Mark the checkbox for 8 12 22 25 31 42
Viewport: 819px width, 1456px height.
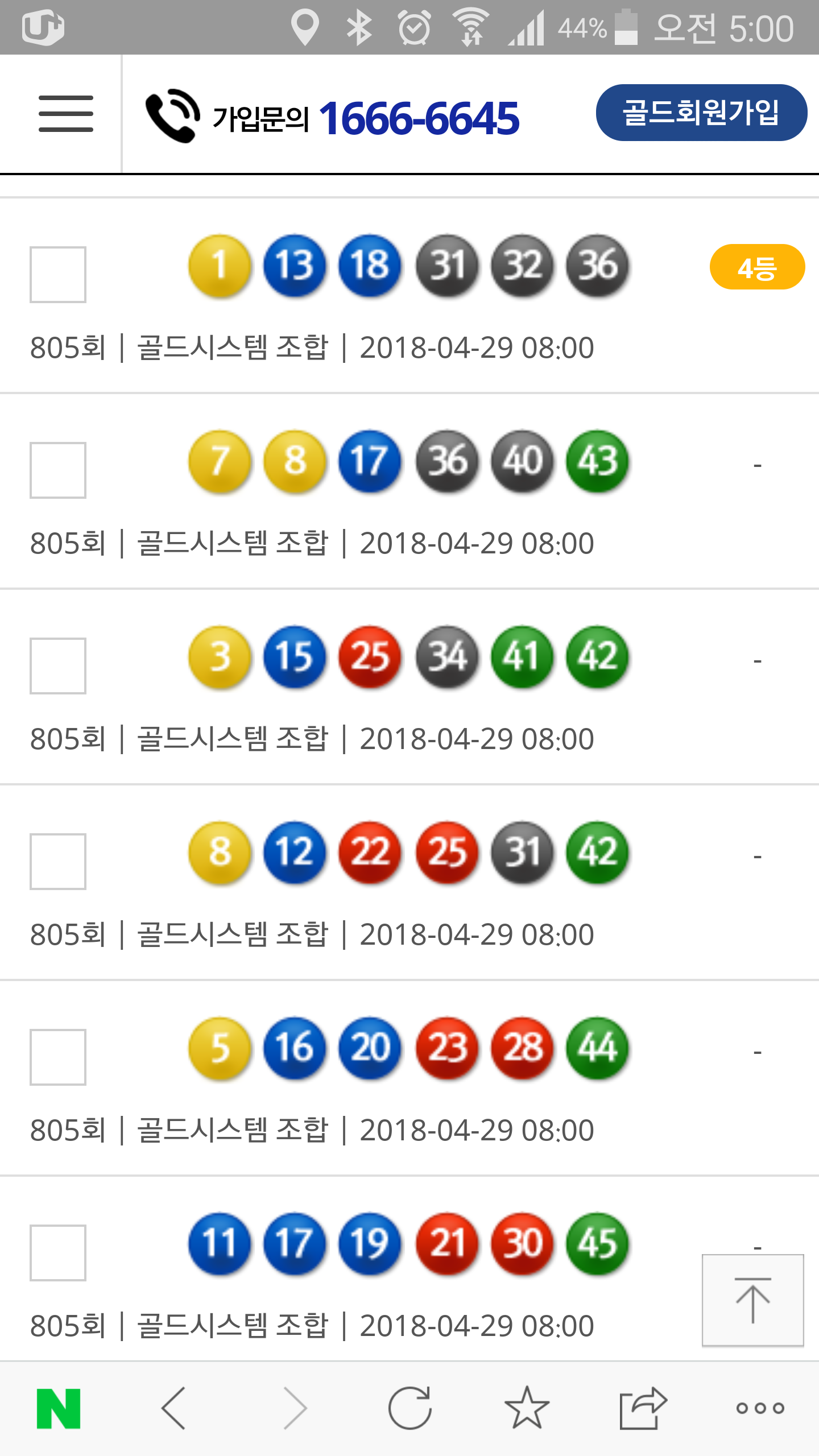(58, 862)
